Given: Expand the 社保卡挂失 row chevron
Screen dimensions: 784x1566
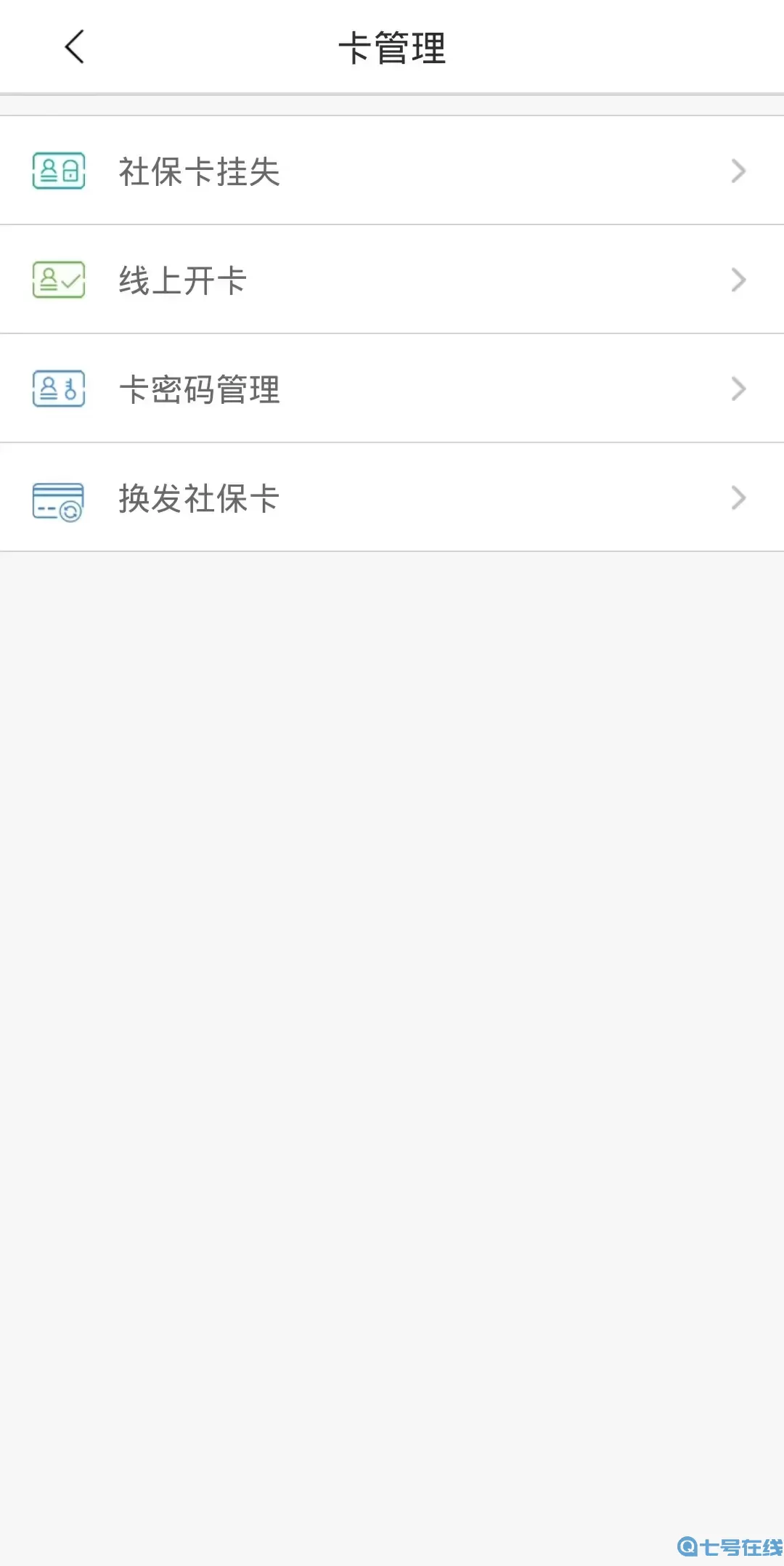Looking at the screenshot, I should click(739, 170).
